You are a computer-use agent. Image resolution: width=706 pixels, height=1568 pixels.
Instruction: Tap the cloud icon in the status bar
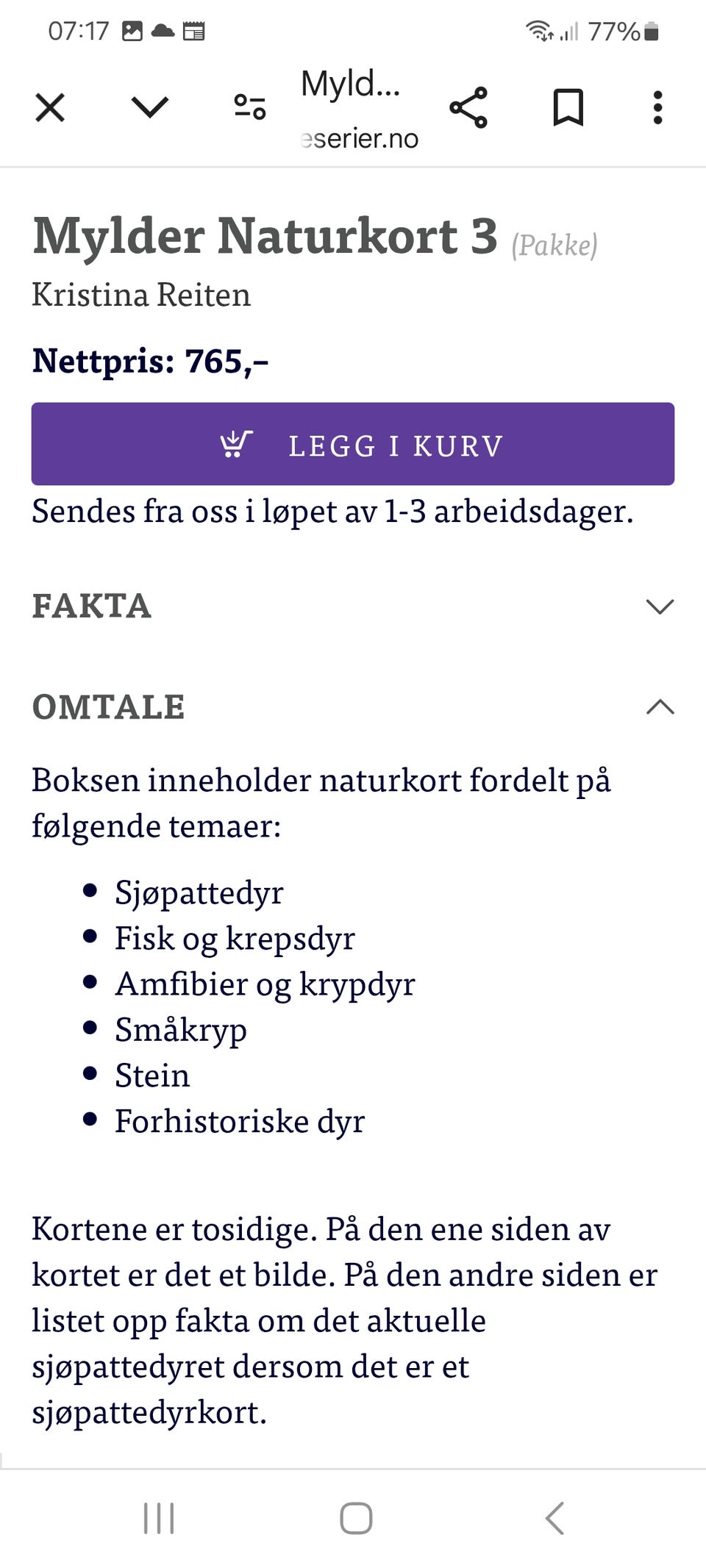tap(163, 31)
